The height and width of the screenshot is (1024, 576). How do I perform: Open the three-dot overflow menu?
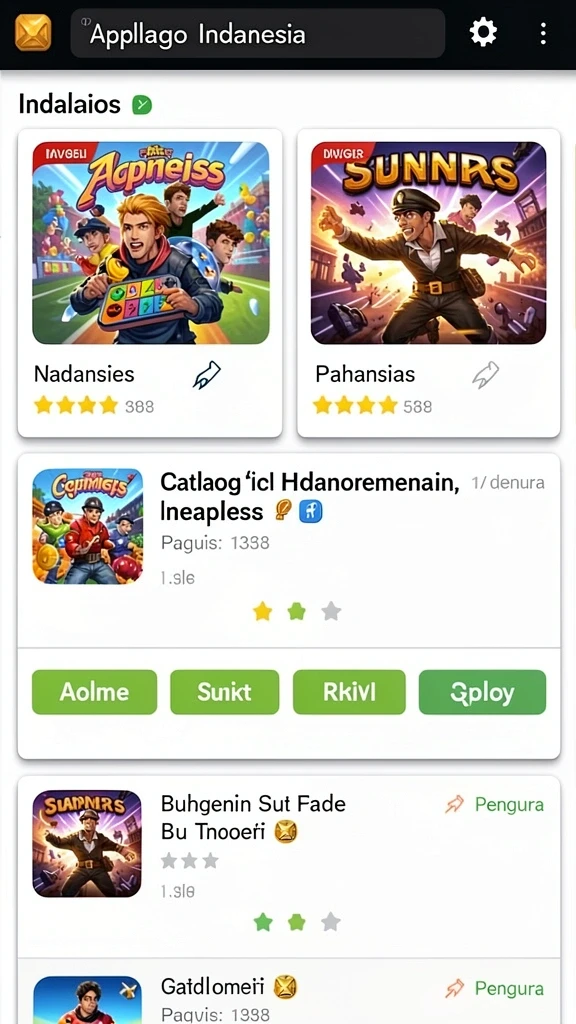[543, 33]
